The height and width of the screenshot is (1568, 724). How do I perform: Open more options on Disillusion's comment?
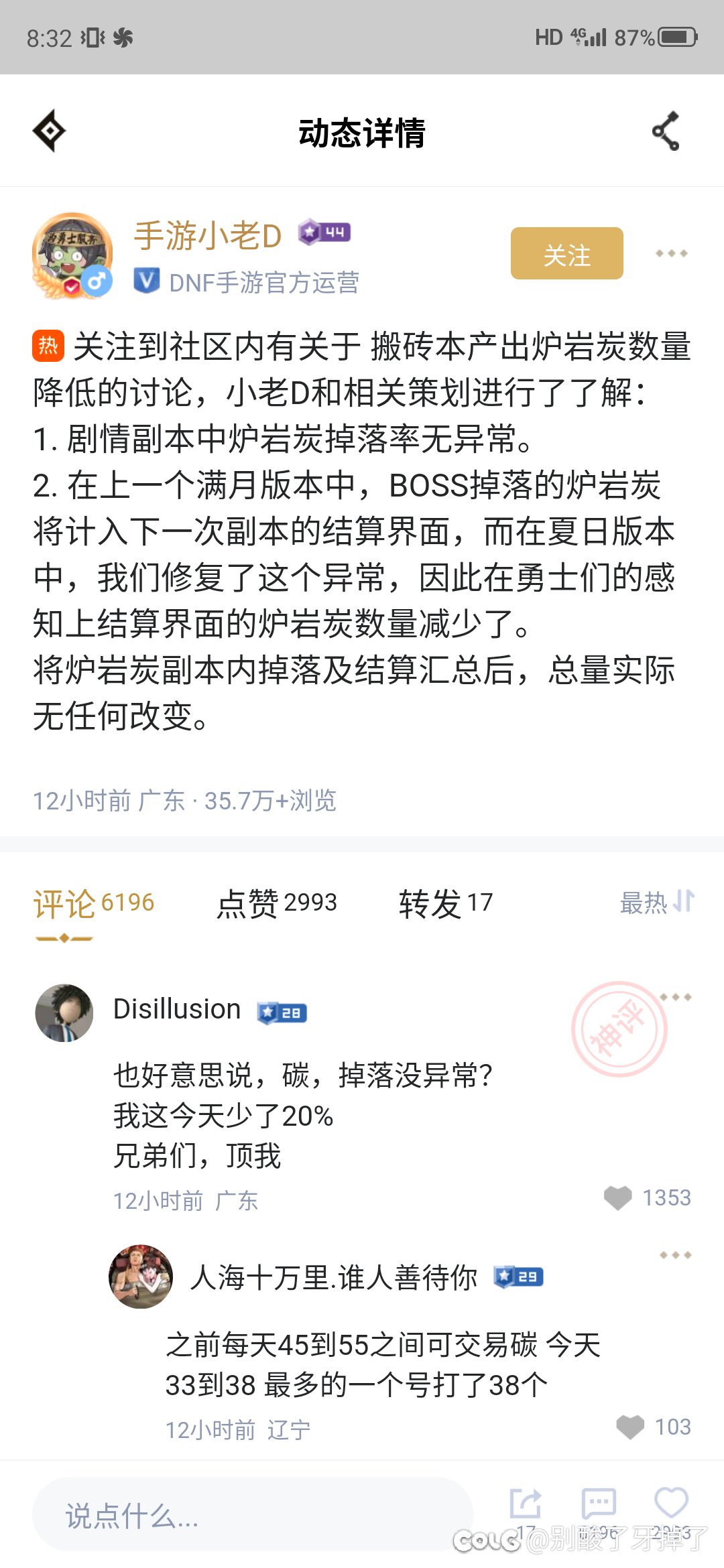pos(676,997)
